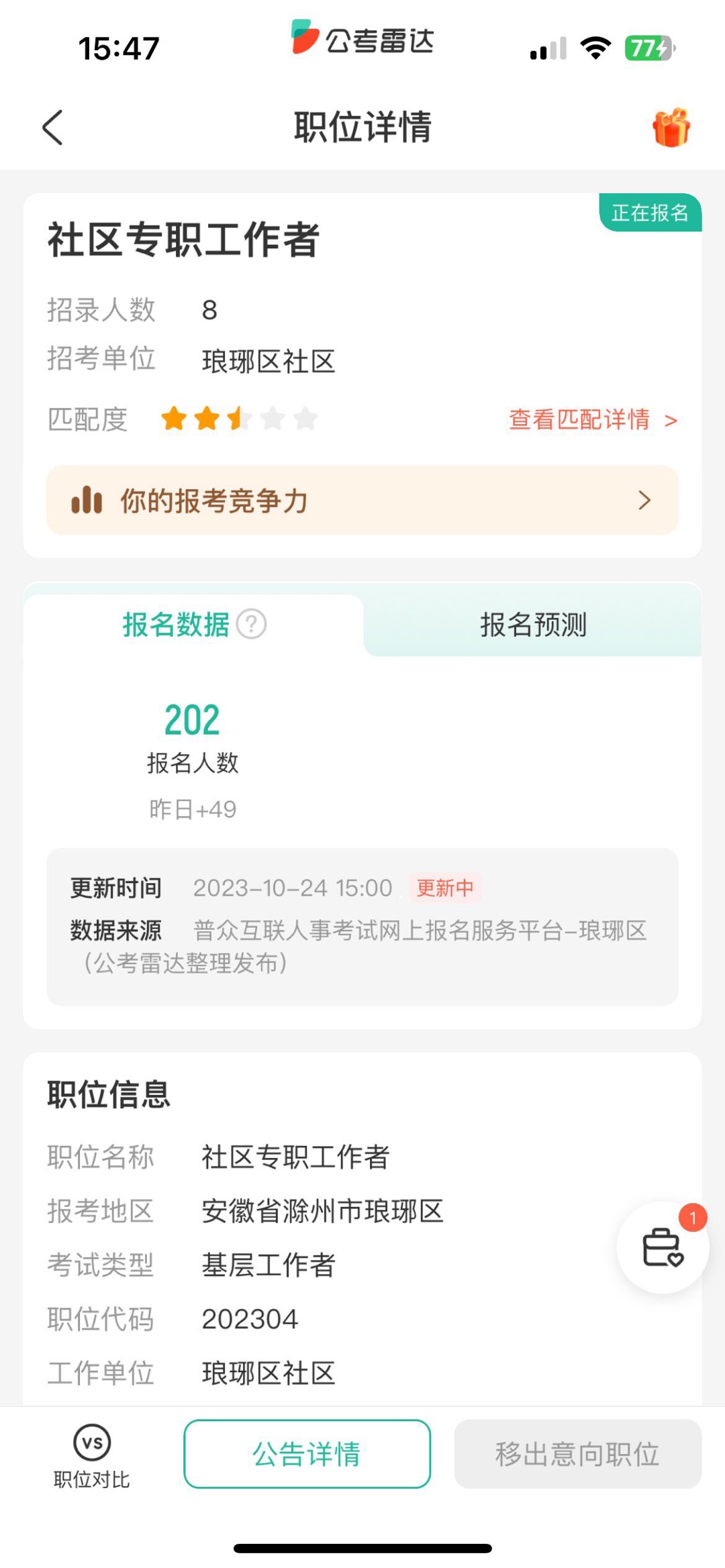The height and width of the screenshot is (1568, 725).
Task: Go back using the top-left arrow
Action: click(x=52, y=127)
